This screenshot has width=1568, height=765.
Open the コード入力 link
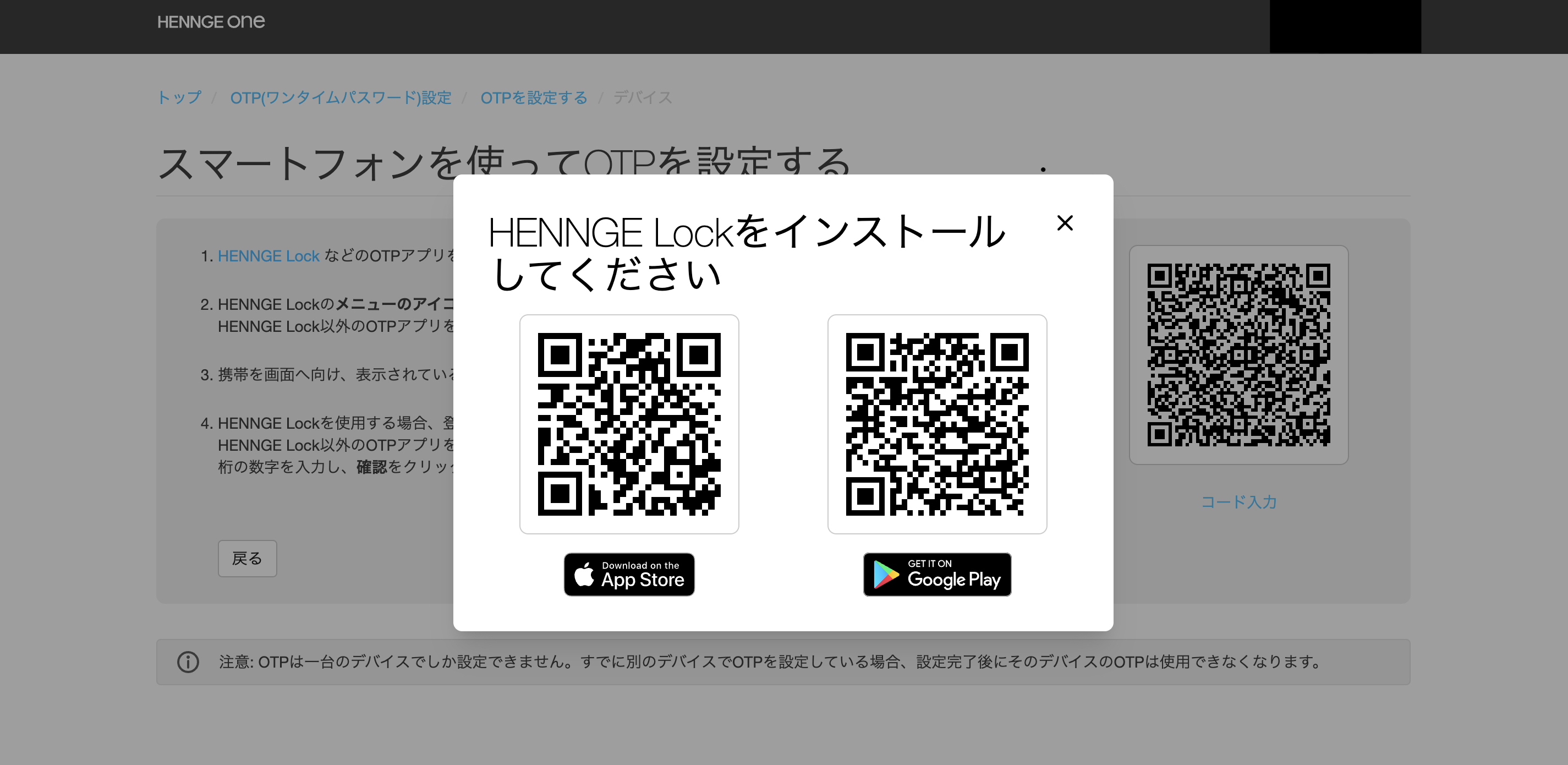pyautogui.click(x=1238, y=502)
